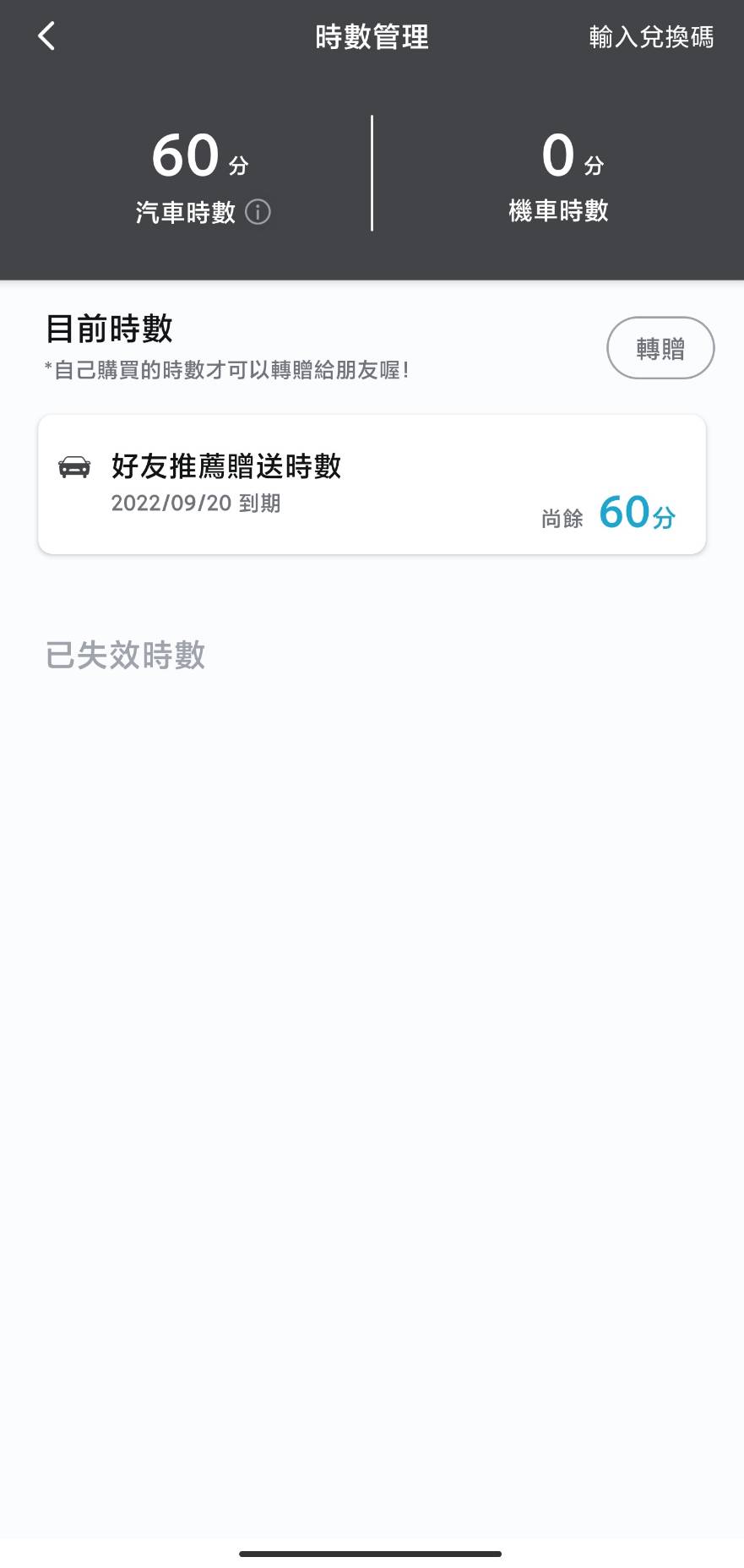Open the 好友推薦贈送時數 card
The image size is (744, 1568).
click(x=372, y=484)
